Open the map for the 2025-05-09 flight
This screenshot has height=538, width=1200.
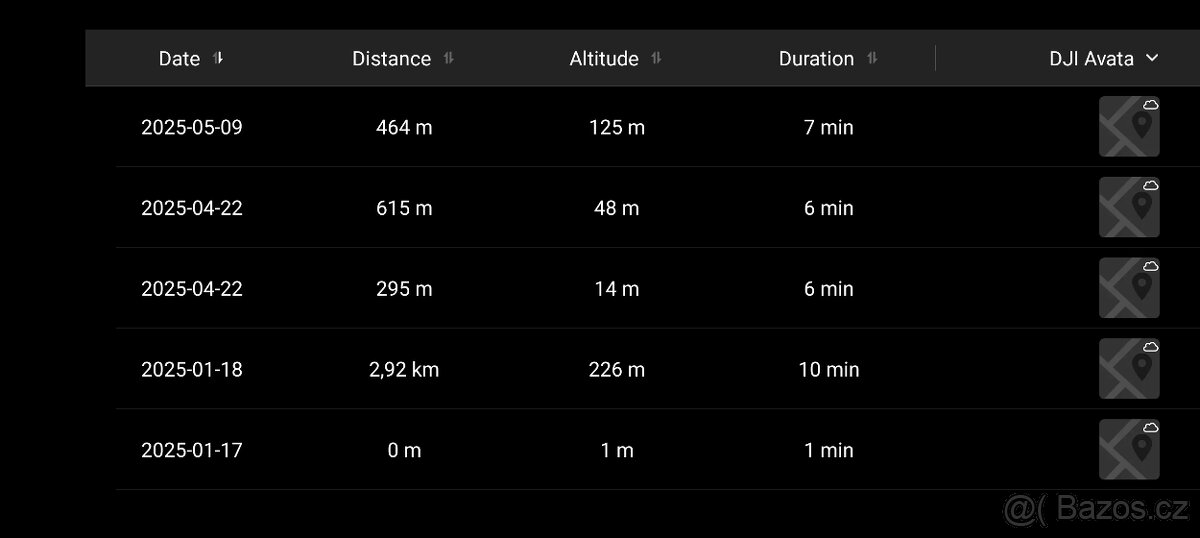1129,127
